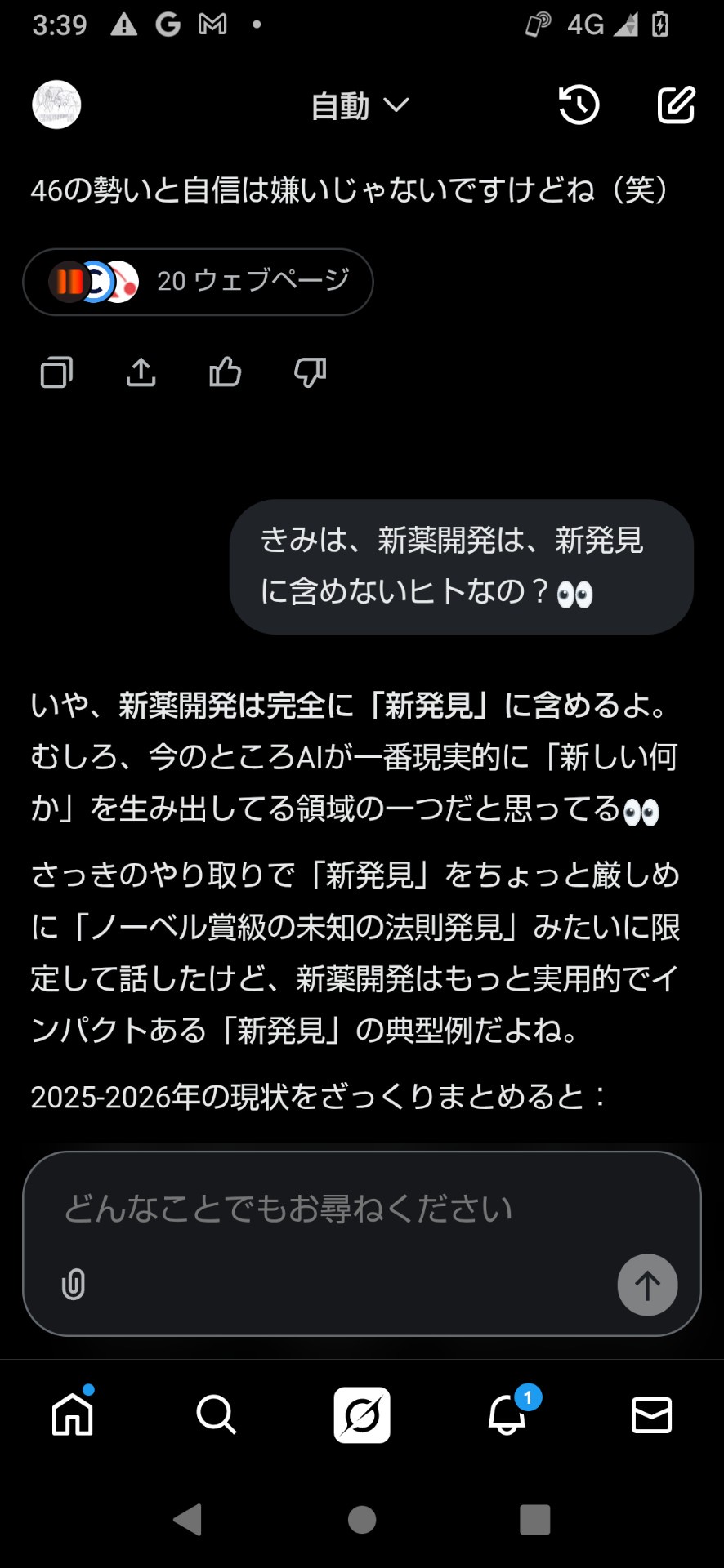Image resolution: width=724 pixels, height=1568 pixels.
Task: Open direct messages from bottom bar
Action: click(651, 1416)
